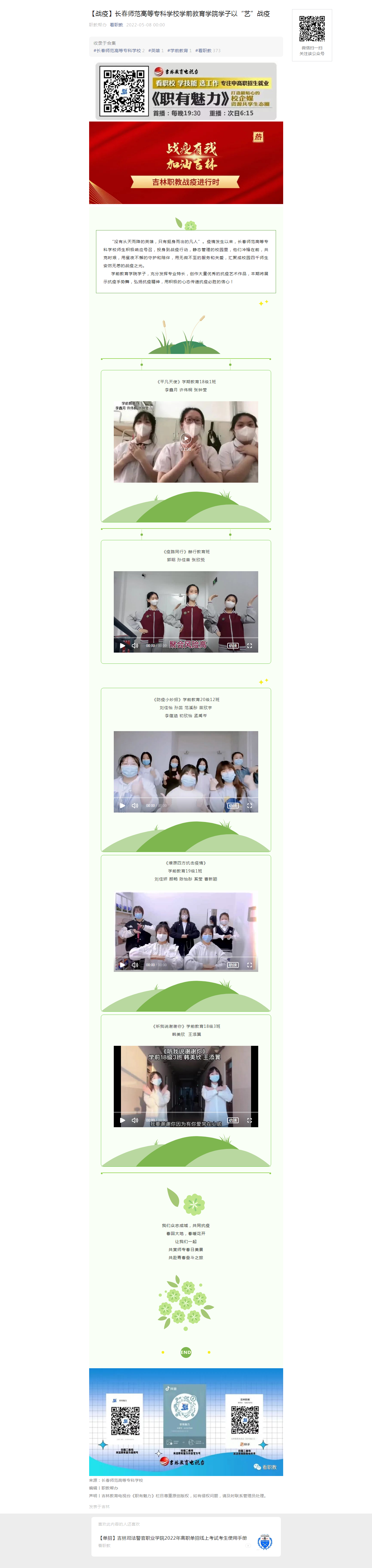Image resolution: width=372 pixels, height=1568 pixels.
Task: Play the 《疫路同行》 video
Action: (x=122, y=645)
